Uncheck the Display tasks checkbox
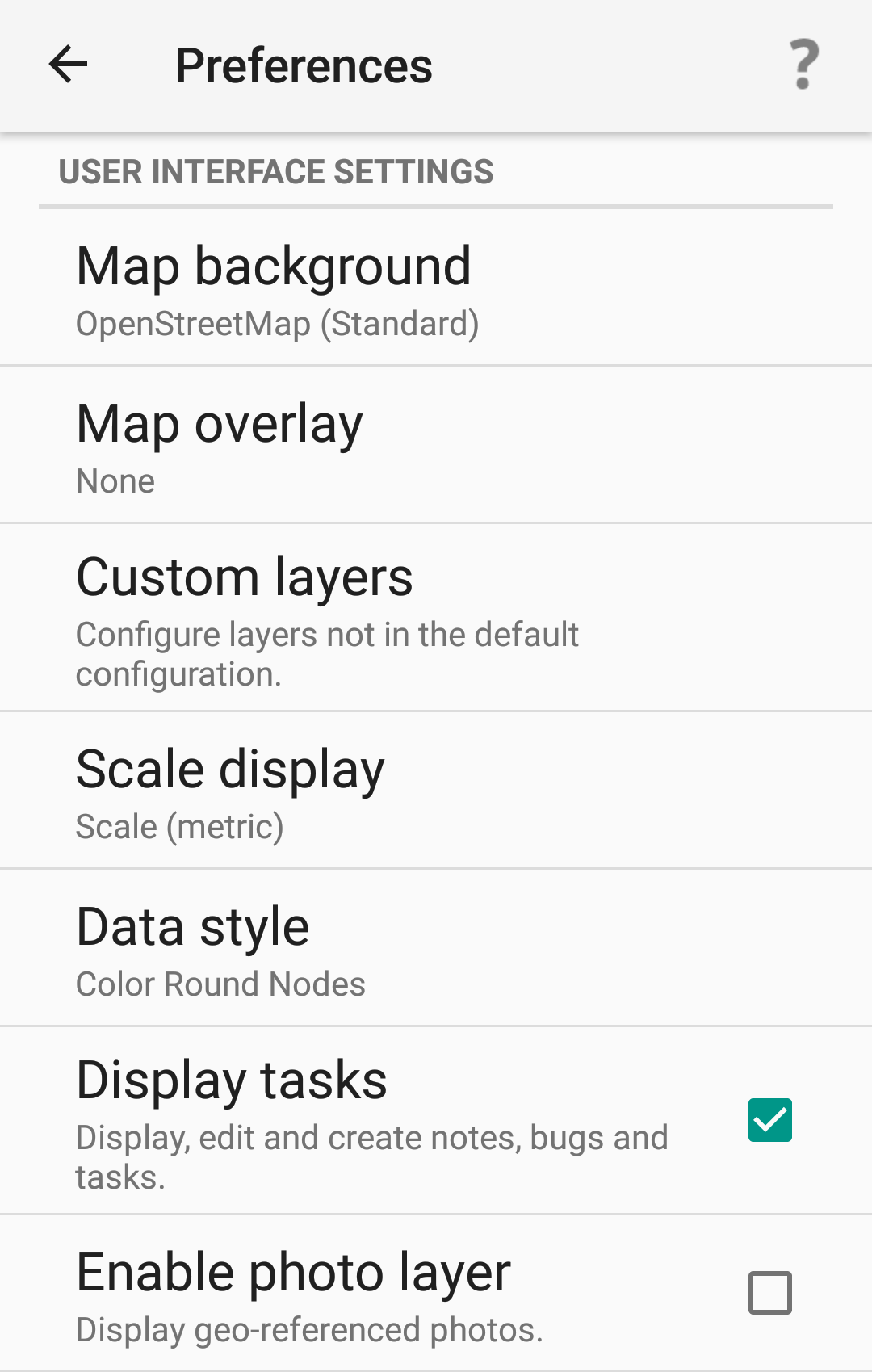This screenshot has width=872, height=1372. tap(769, 1120)
